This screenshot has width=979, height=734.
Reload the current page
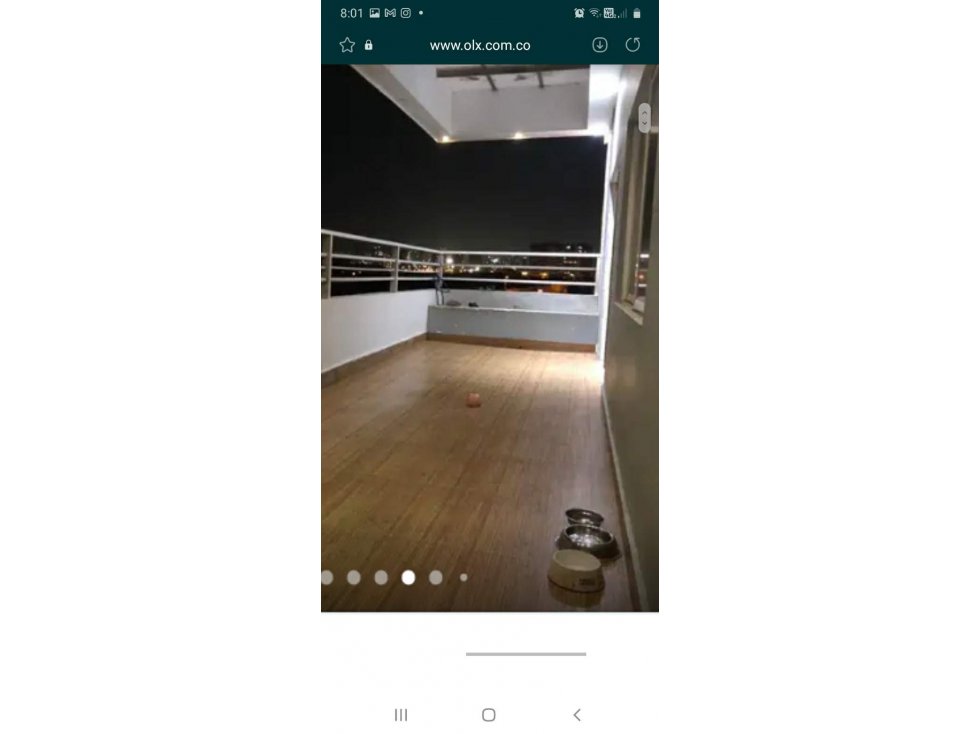633,45
